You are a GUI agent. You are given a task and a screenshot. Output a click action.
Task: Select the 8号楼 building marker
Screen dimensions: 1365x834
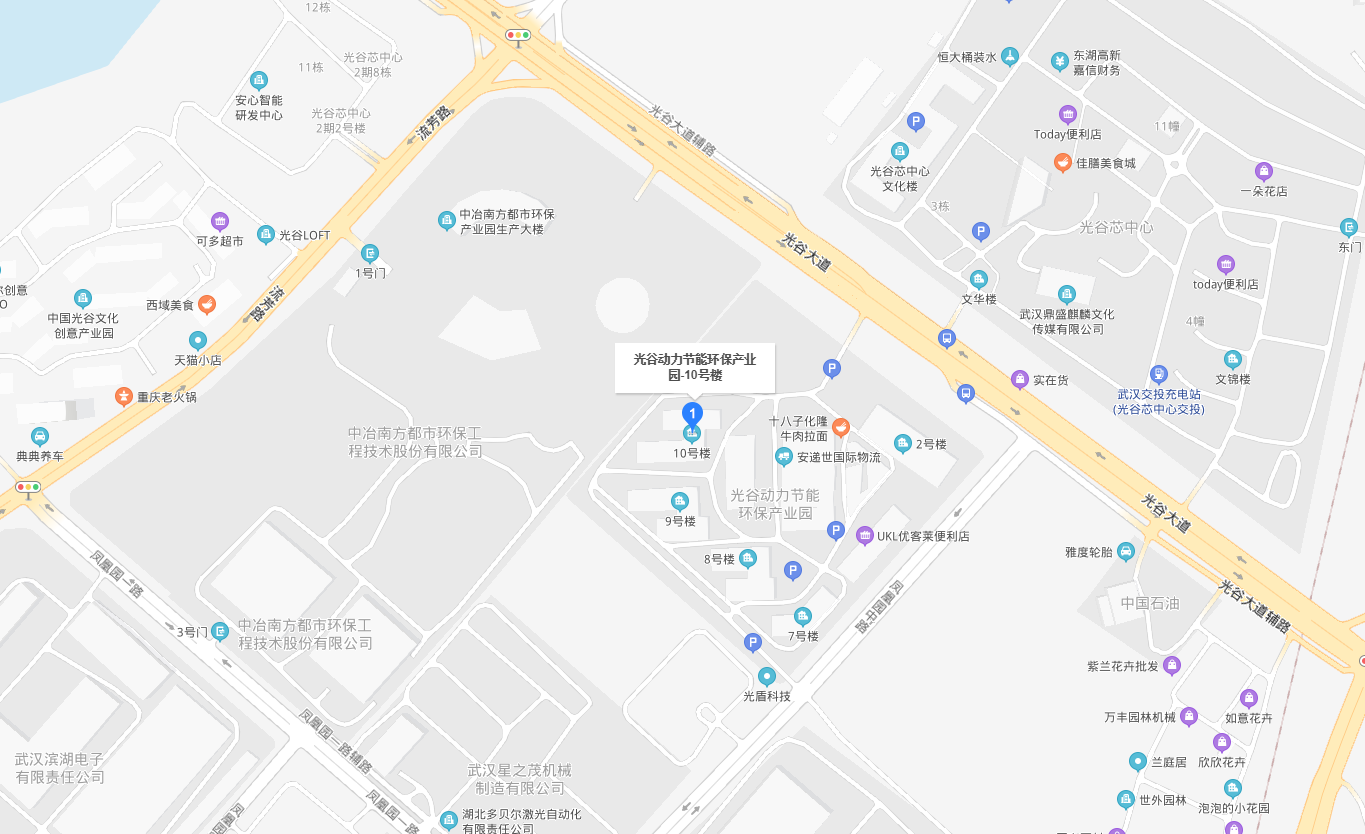(x=747, y=558)
